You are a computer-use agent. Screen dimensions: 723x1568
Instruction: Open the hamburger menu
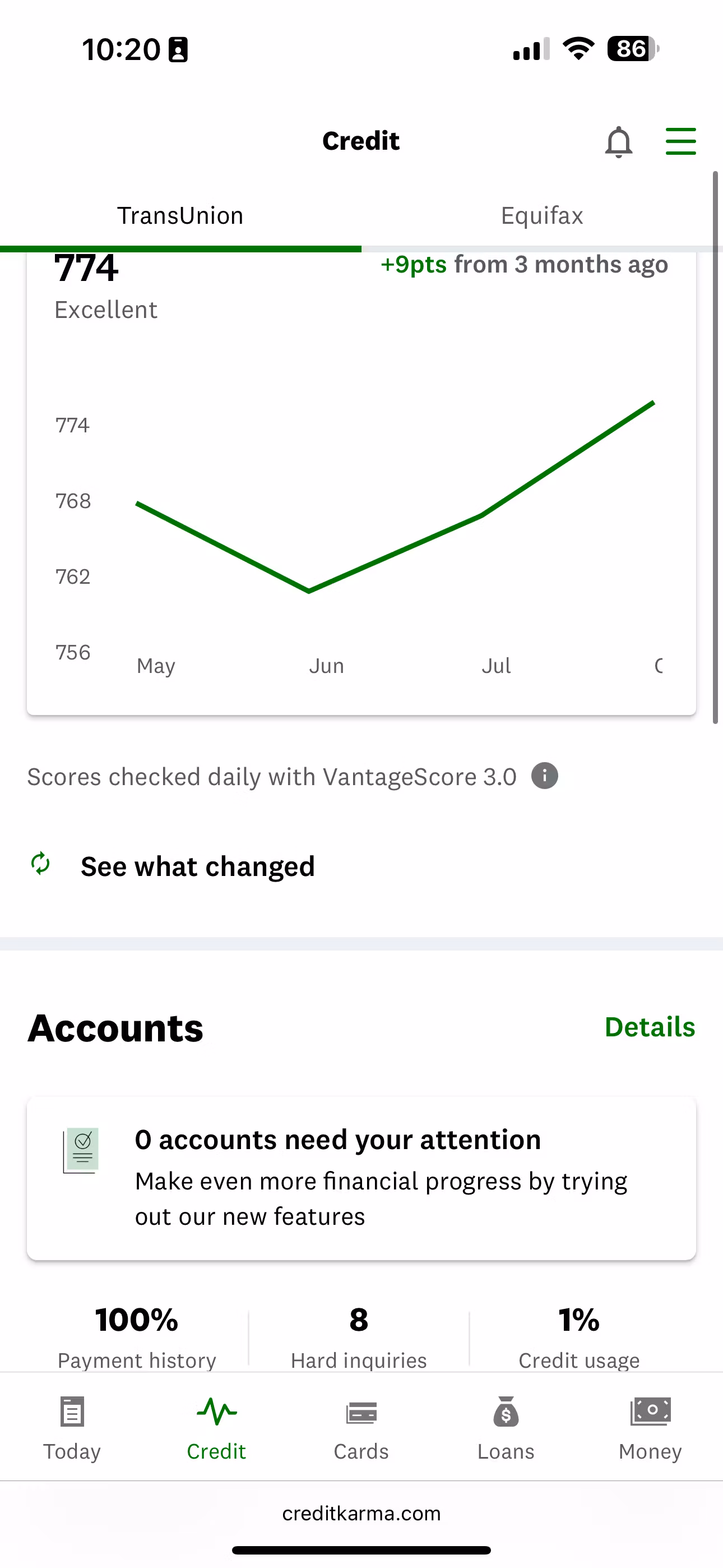click(680, 142)
